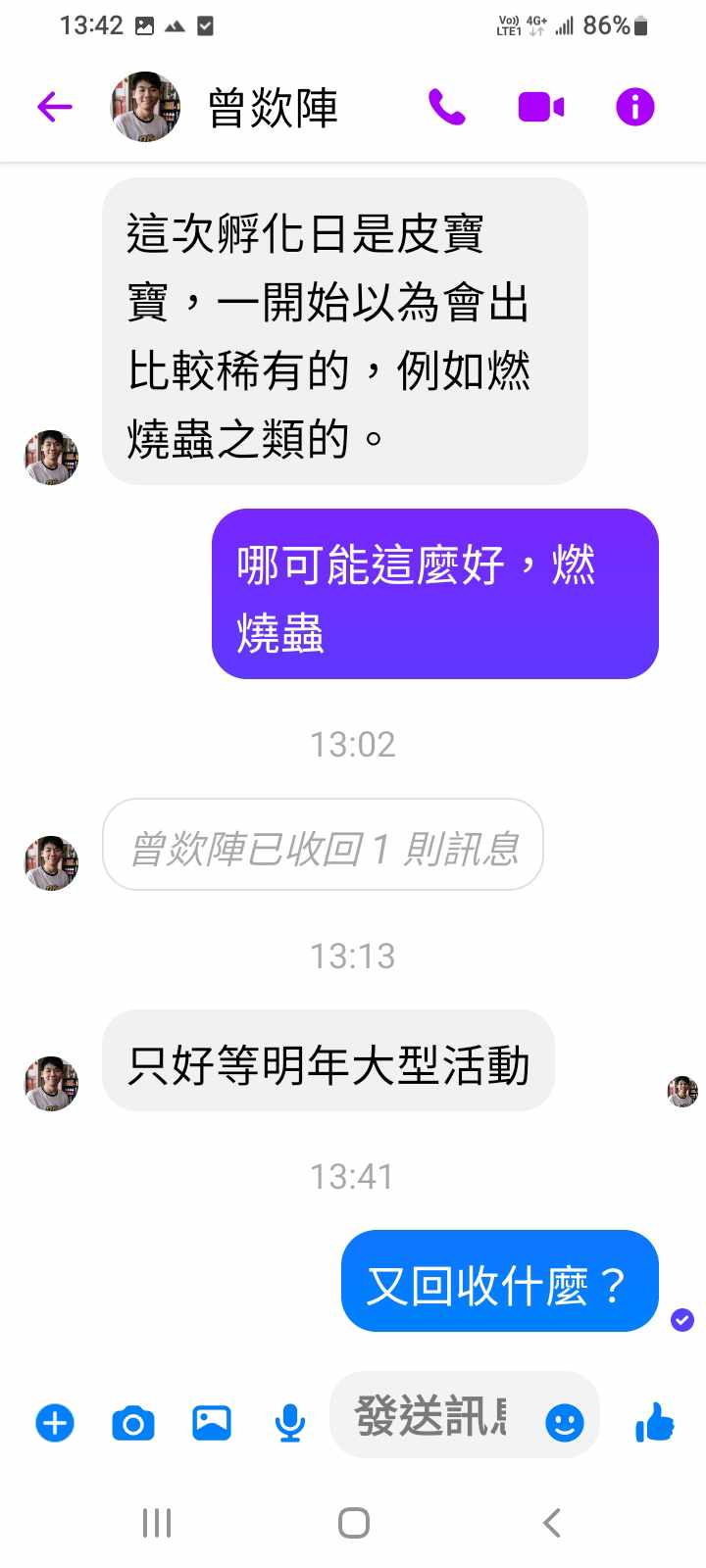Image resolution: width=706 pixels, height=1568 pixels.
Task: Send a thumbs-up like
Action: click(654, 1422)
